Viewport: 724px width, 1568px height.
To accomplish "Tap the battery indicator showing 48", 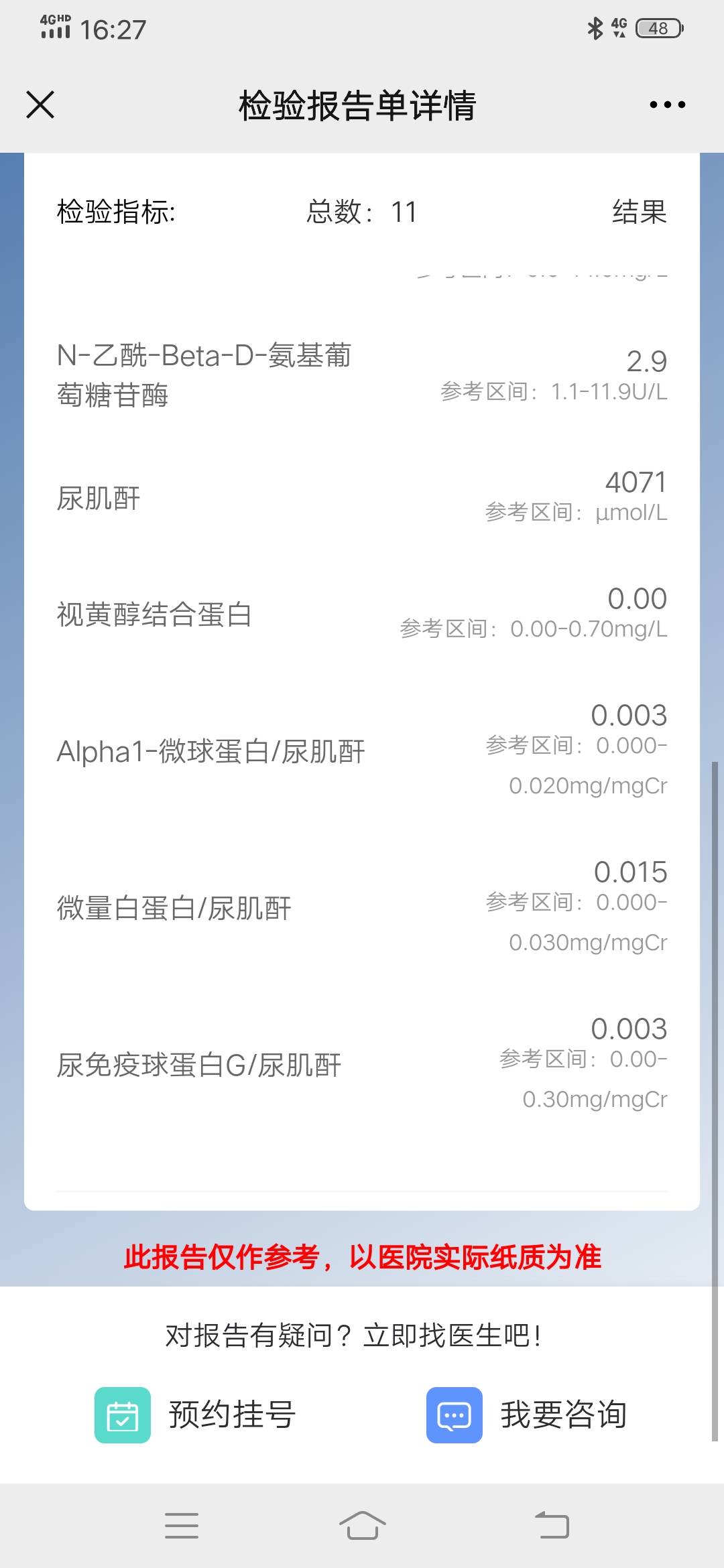I will click(x=656, y=28).
